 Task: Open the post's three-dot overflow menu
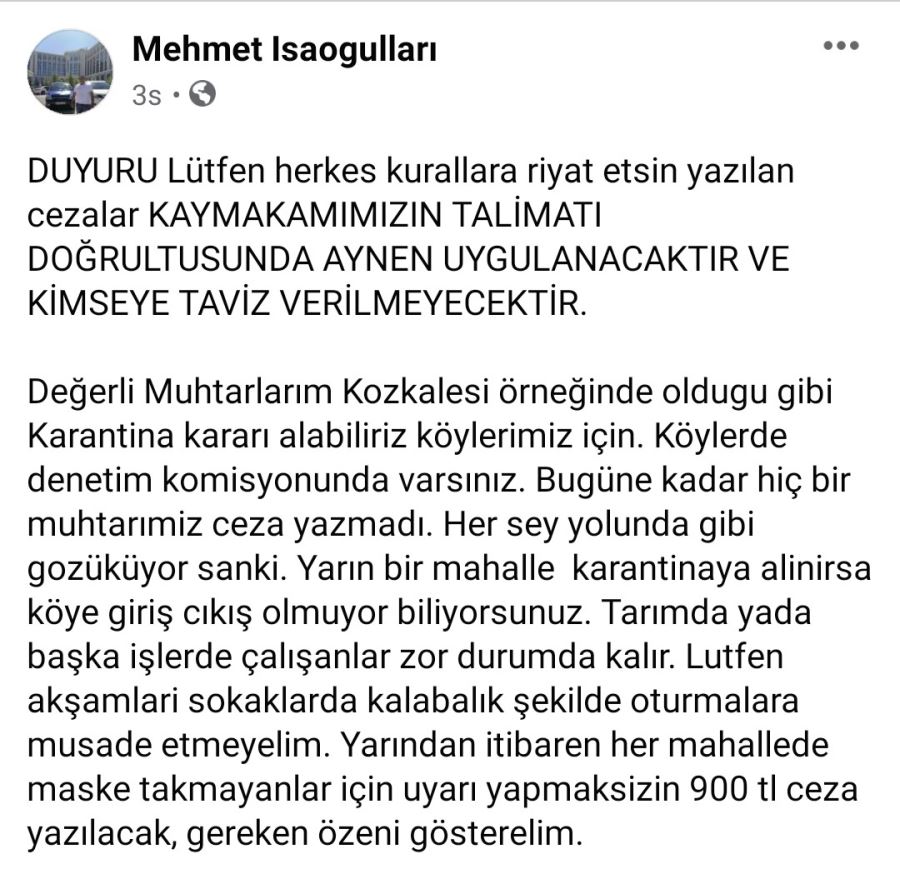point(839,46)
